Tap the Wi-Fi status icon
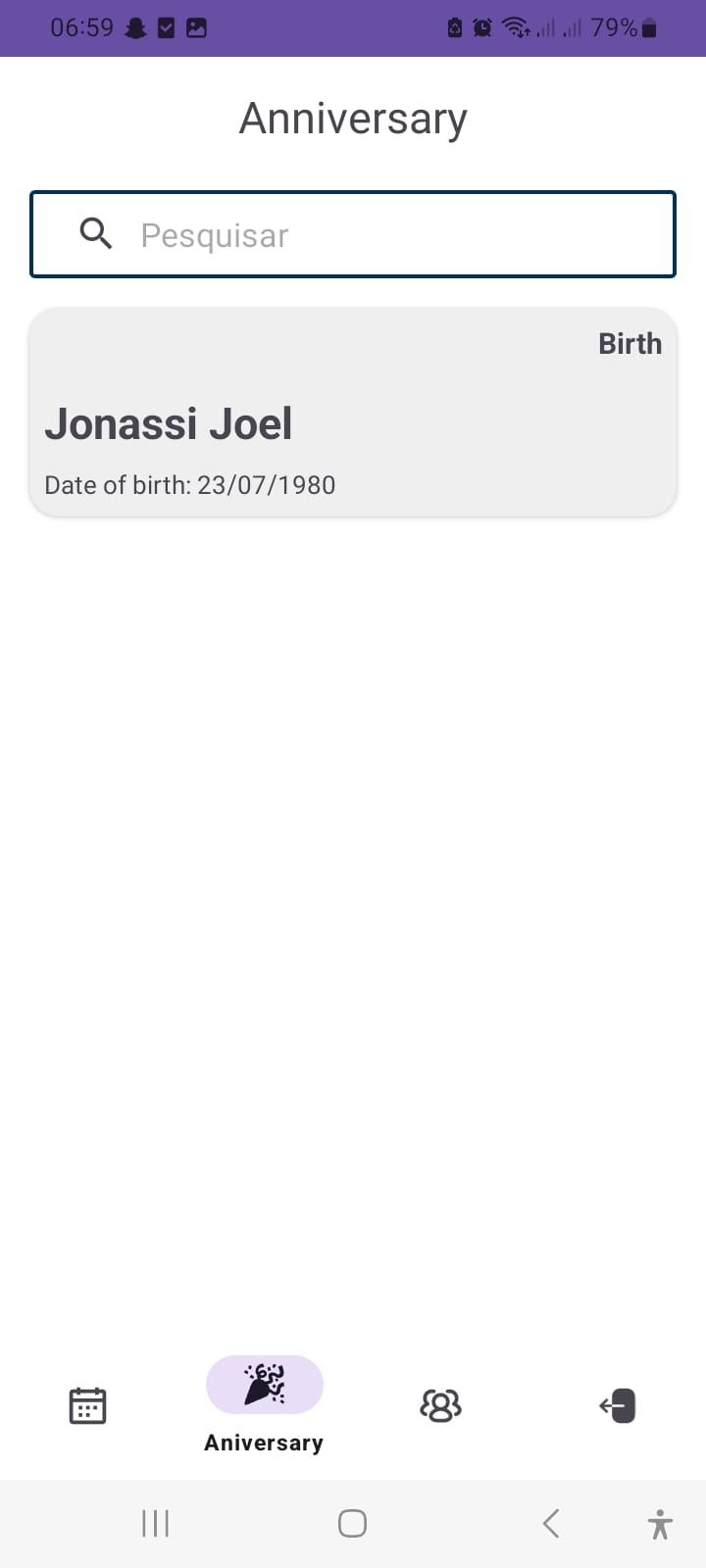Screen dimensions: 706x1568 [517, 27]
